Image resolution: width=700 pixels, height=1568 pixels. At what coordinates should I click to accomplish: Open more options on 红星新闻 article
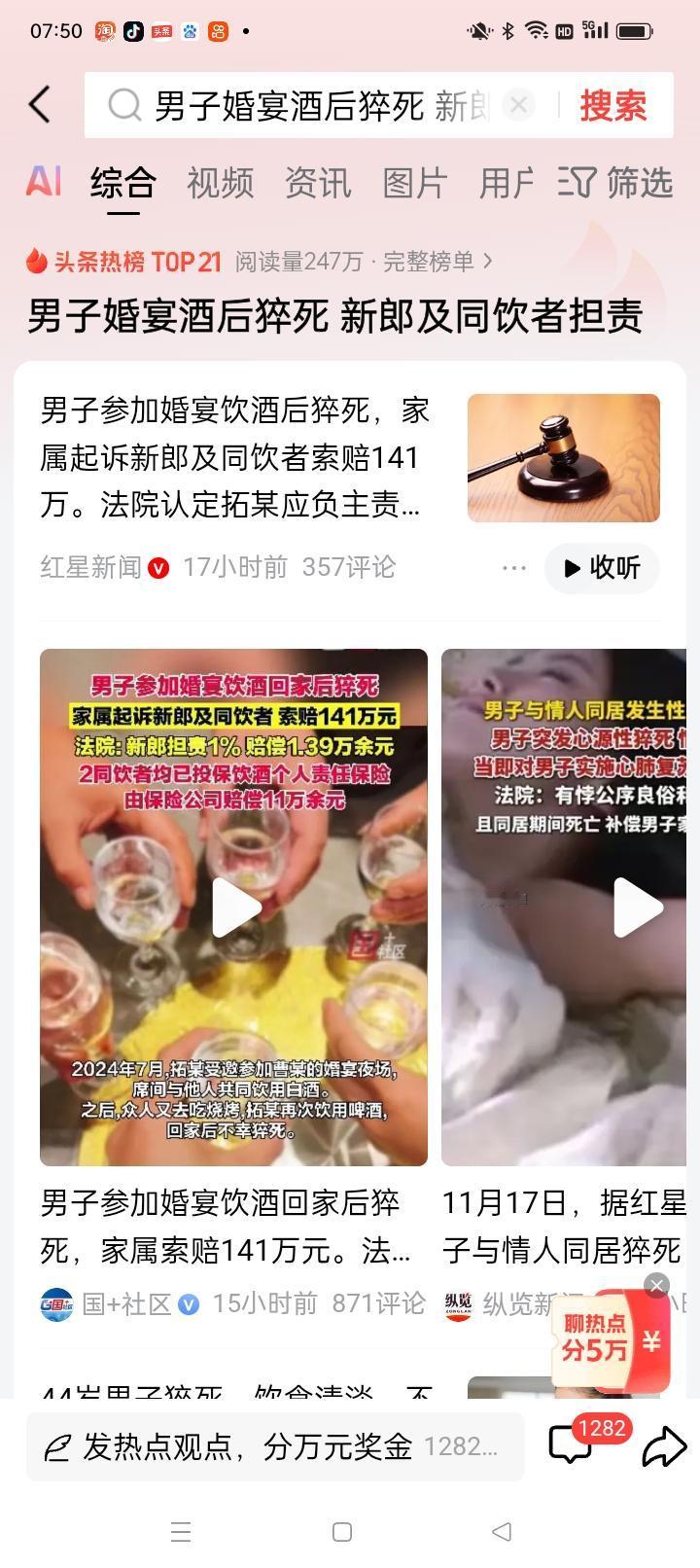[x=512, y=567]
